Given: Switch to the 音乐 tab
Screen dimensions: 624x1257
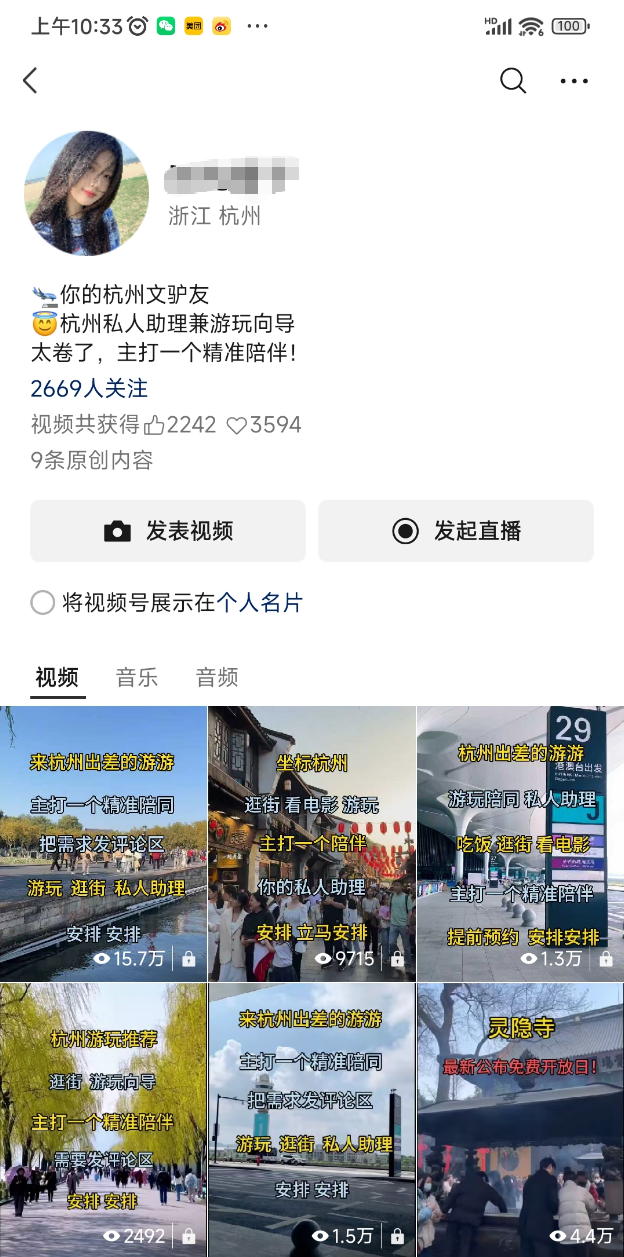Looking at the screenshot, I should coord(137,677).
